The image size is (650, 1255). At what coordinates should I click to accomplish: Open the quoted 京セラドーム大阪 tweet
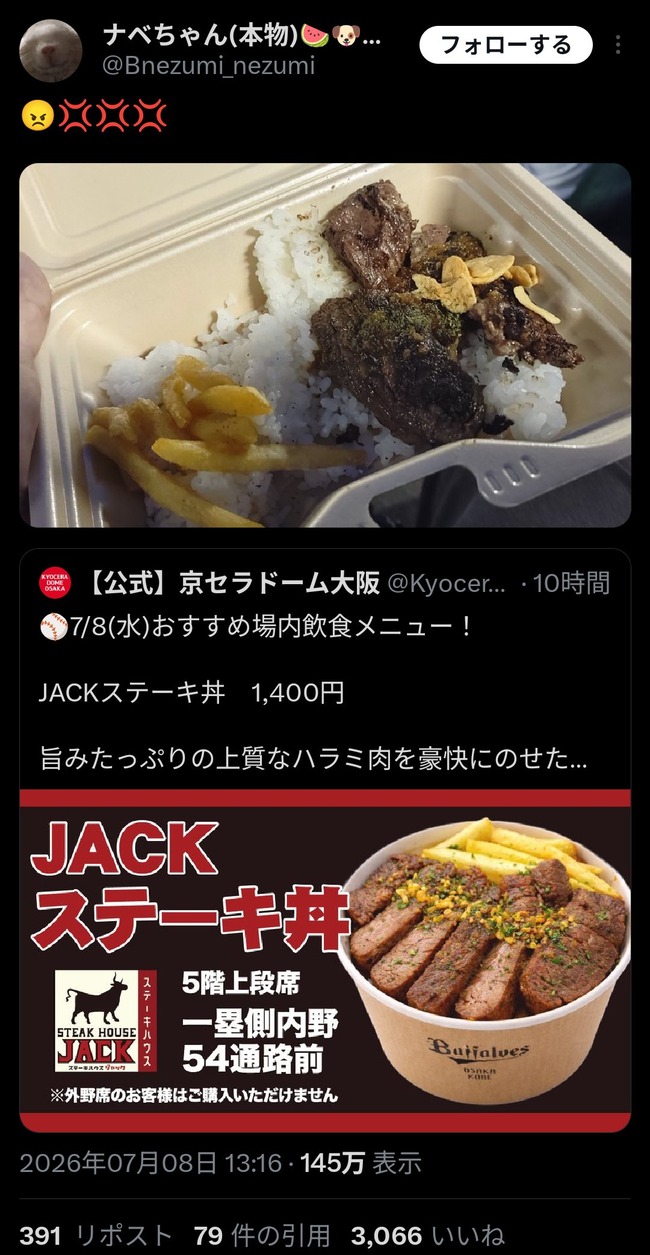325,668
